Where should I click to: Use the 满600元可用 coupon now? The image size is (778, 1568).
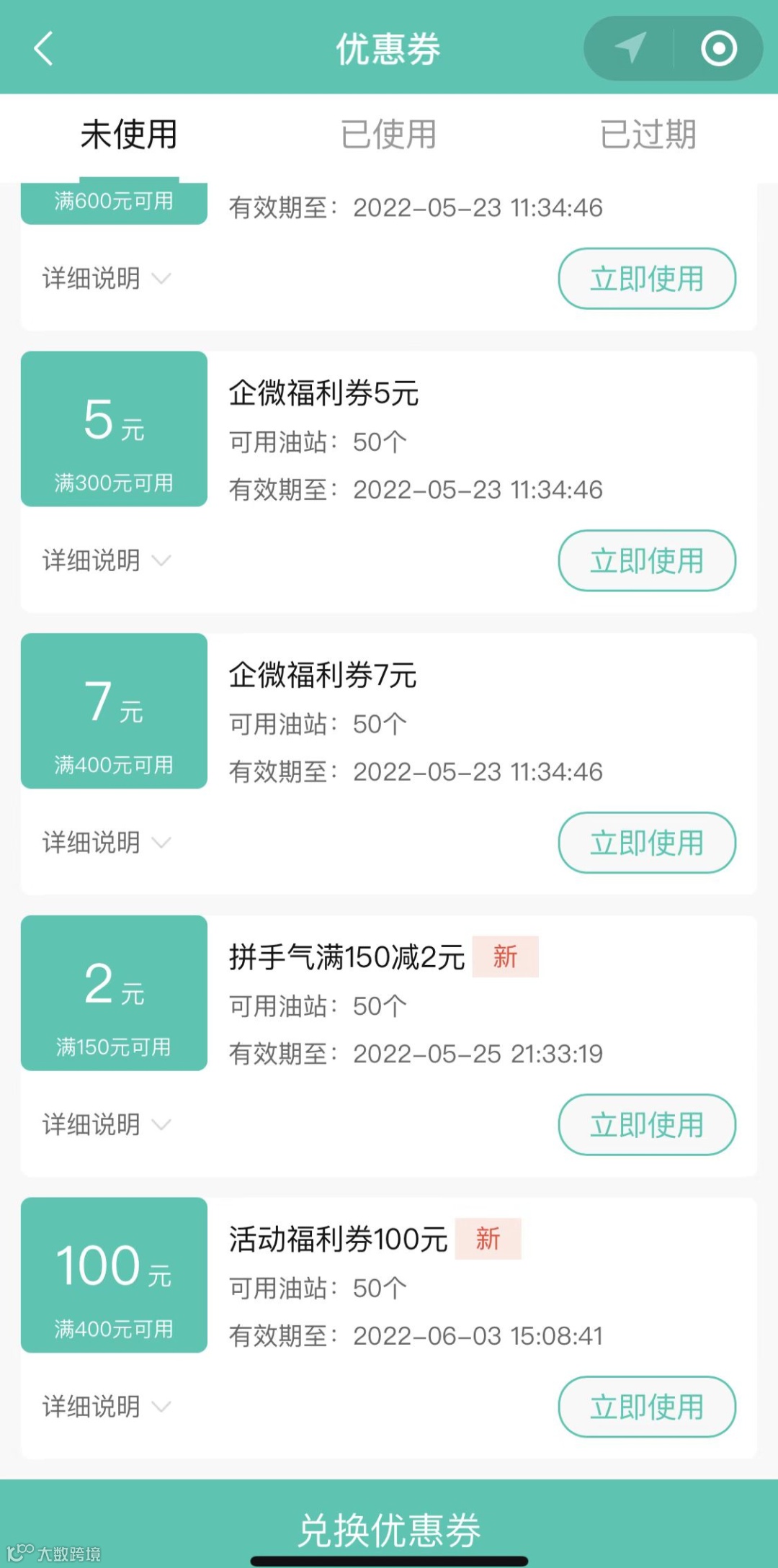(x=646, y=279)
